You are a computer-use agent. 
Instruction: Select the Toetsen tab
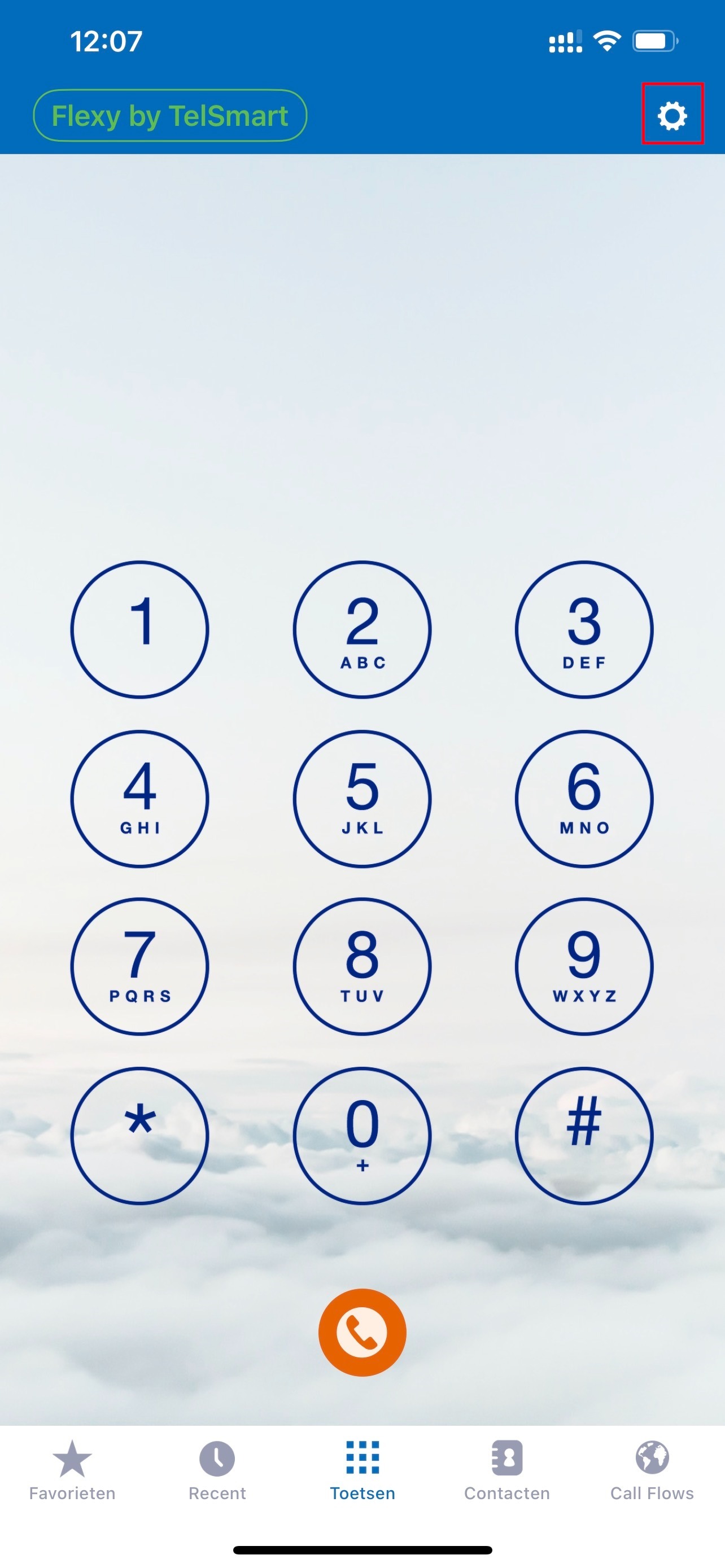pos(362,1470)
